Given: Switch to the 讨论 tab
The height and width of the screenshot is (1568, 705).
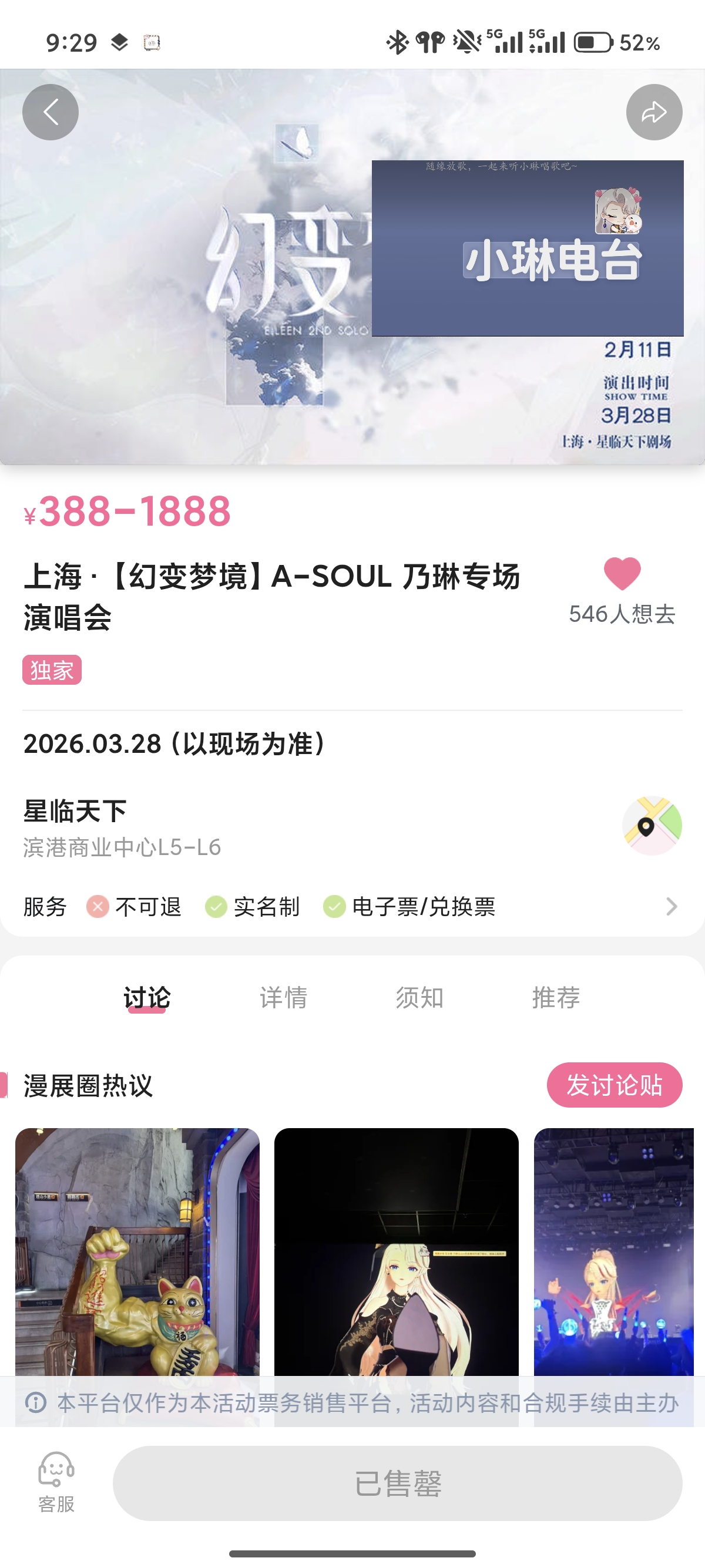Looking at the screenshot, I should click(x=147, y=998).
